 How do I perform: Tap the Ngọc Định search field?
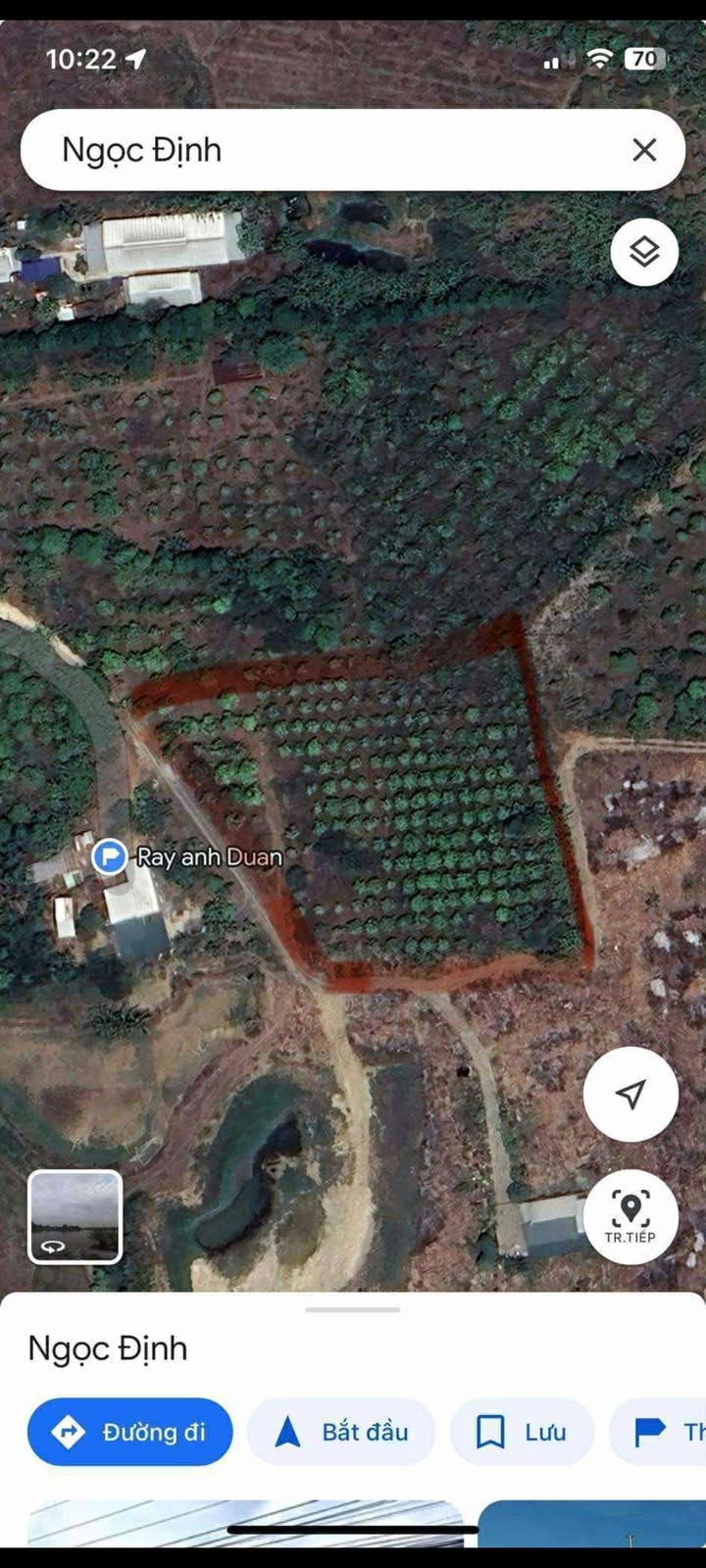324,150
